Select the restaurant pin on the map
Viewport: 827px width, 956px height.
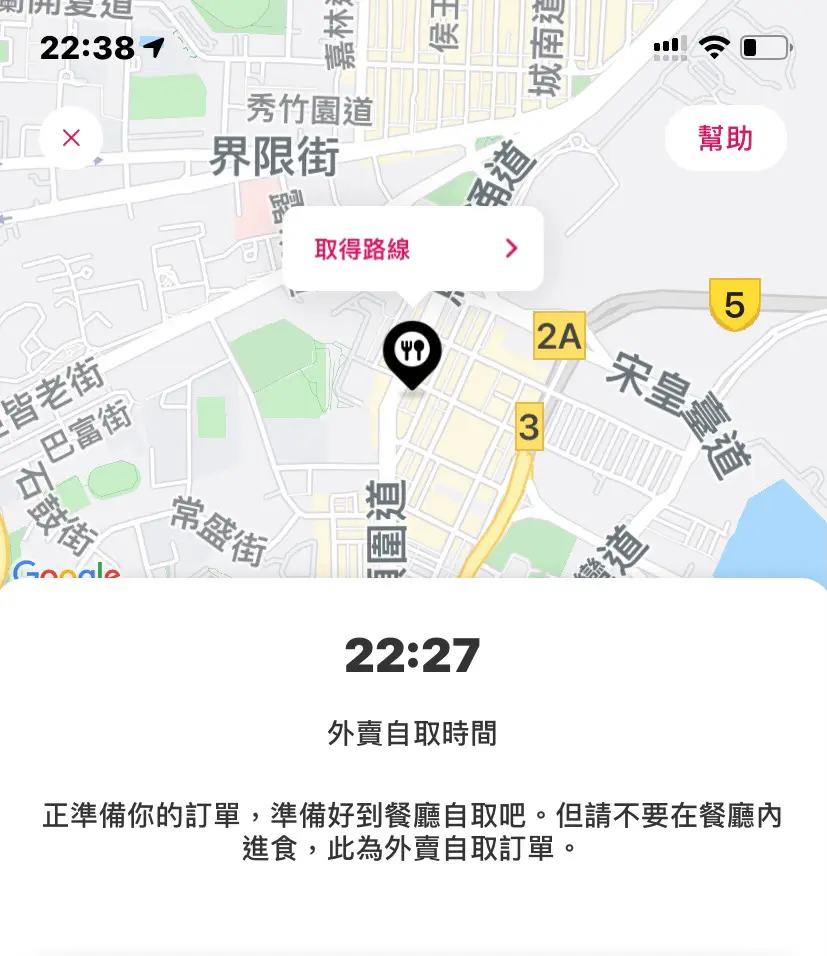pyautogui.click(x=412, y=351)
